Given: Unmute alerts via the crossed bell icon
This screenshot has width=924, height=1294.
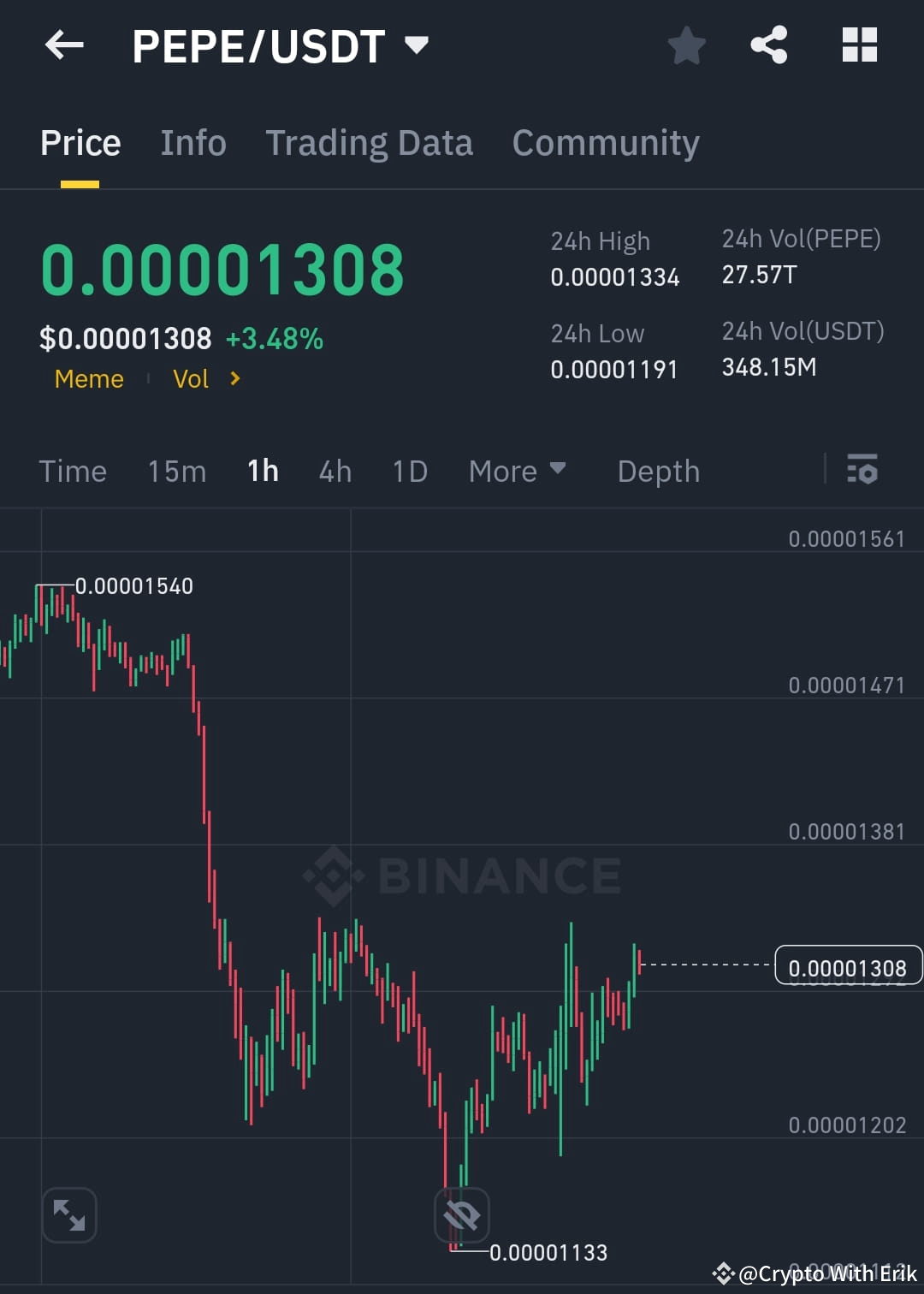Looking at the screenshot, I should coord(460,1214).
